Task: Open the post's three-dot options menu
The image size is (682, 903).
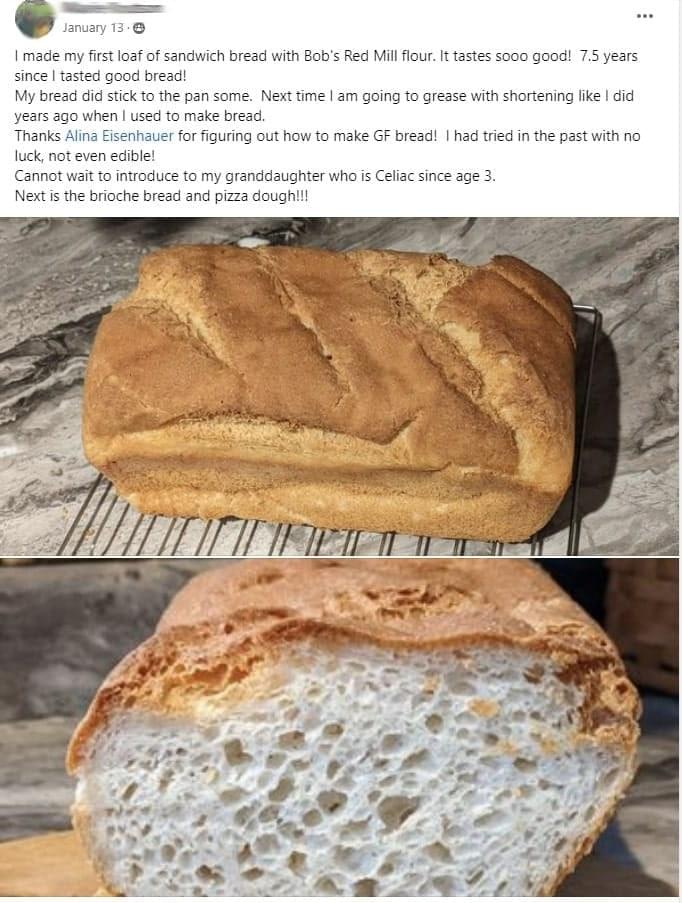Action: tap(645, 16)
